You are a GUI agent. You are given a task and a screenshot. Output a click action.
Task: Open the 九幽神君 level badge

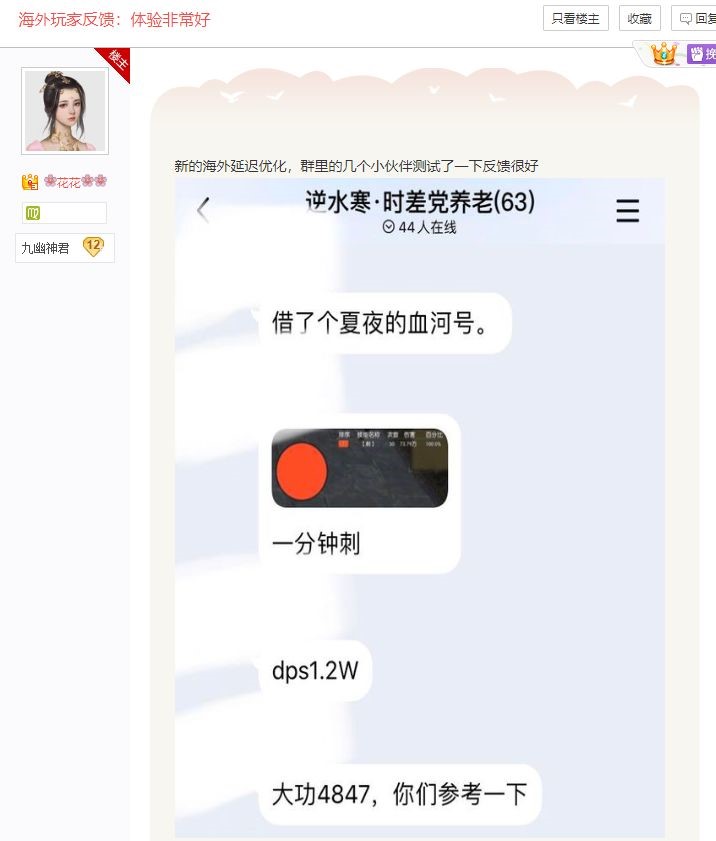tap(65, 247)
